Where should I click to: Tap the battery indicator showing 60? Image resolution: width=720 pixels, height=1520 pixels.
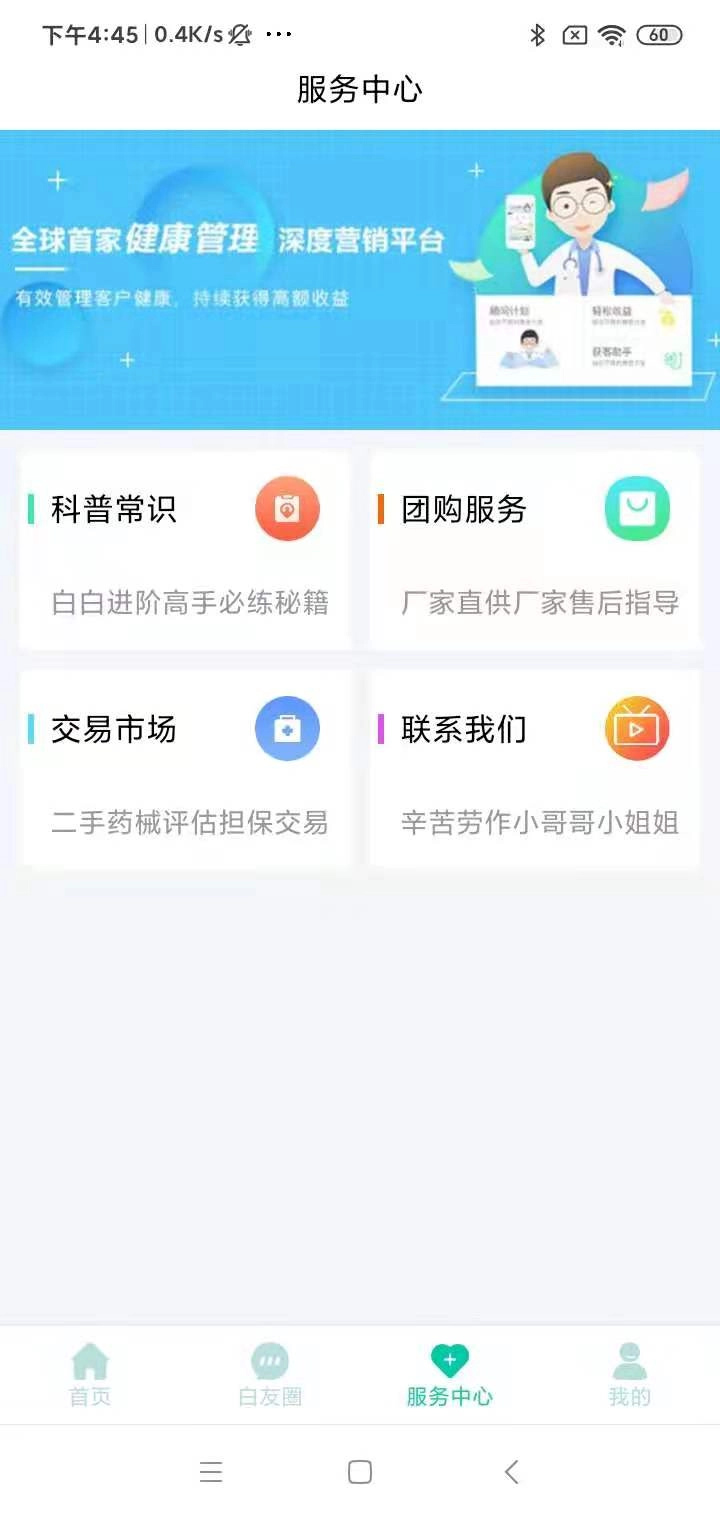(660, 35)
